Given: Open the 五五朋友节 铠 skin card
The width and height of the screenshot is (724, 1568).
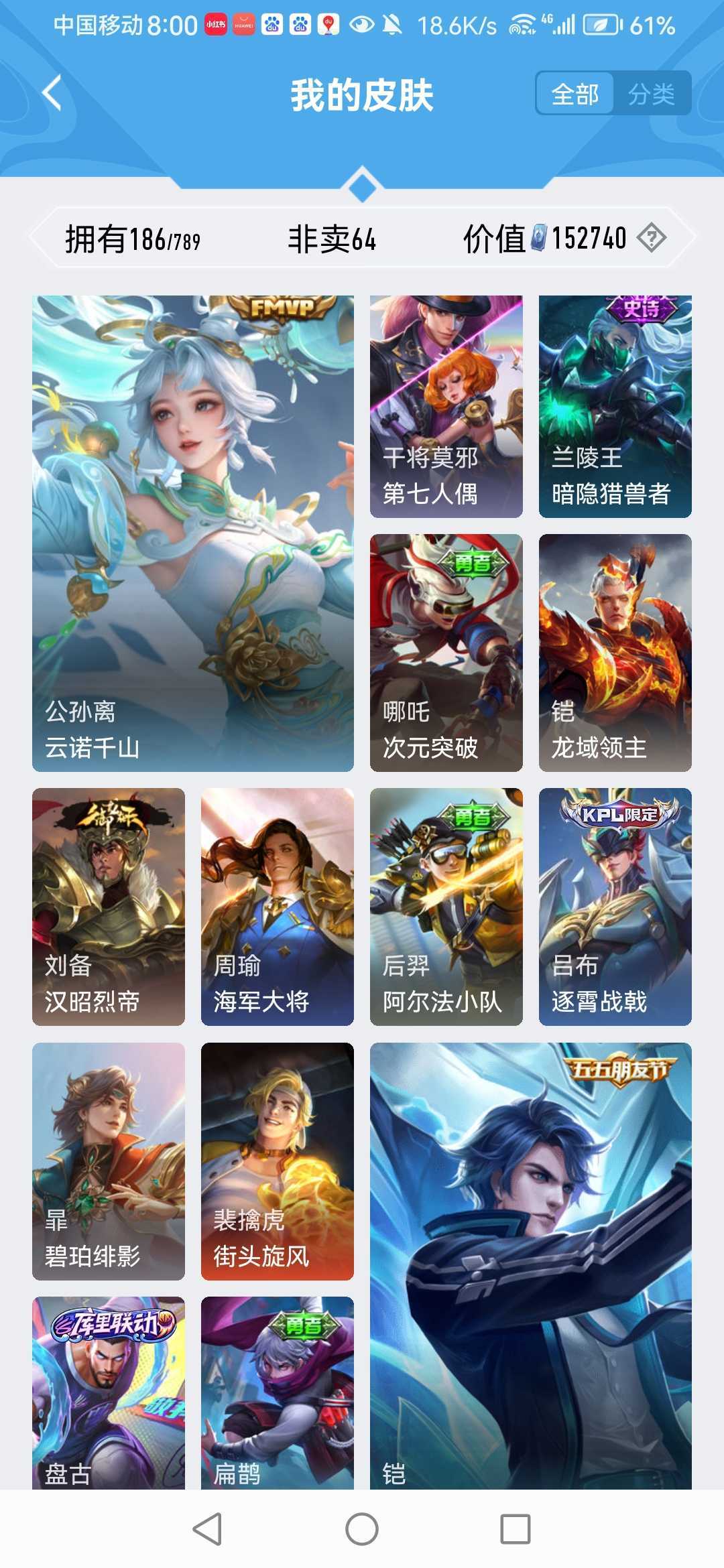Looking at the screenshot, I should pos(531,1266).
